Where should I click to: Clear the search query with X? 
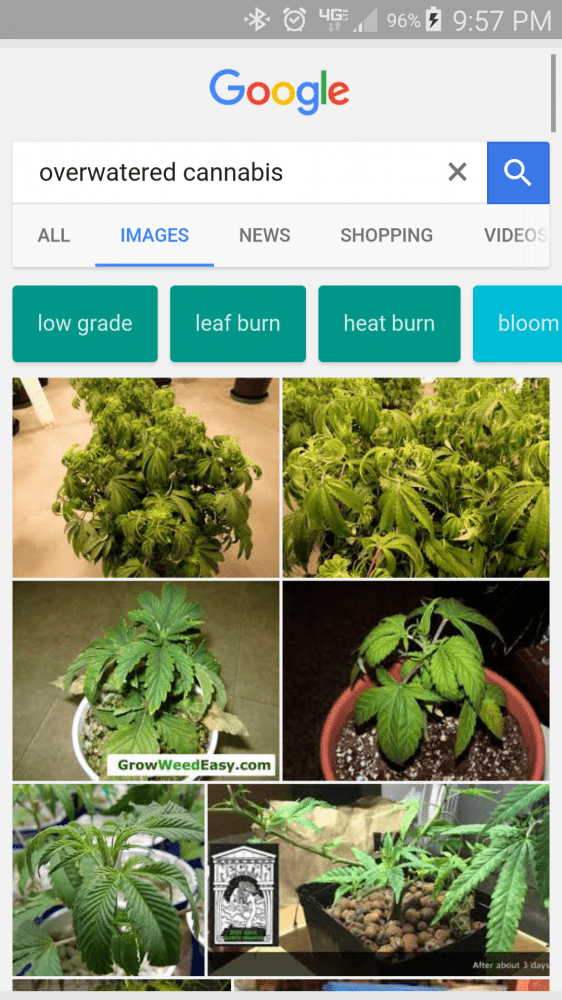pyautogui.click(x=457, y=172)
